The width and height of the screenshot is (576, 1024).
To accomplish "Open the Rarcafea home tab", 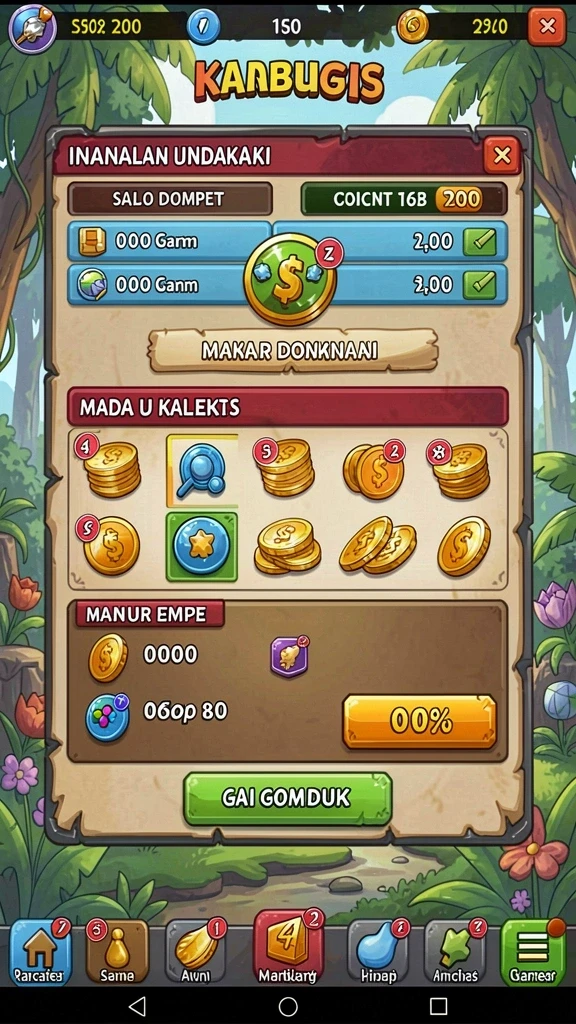I will (40, 953).
